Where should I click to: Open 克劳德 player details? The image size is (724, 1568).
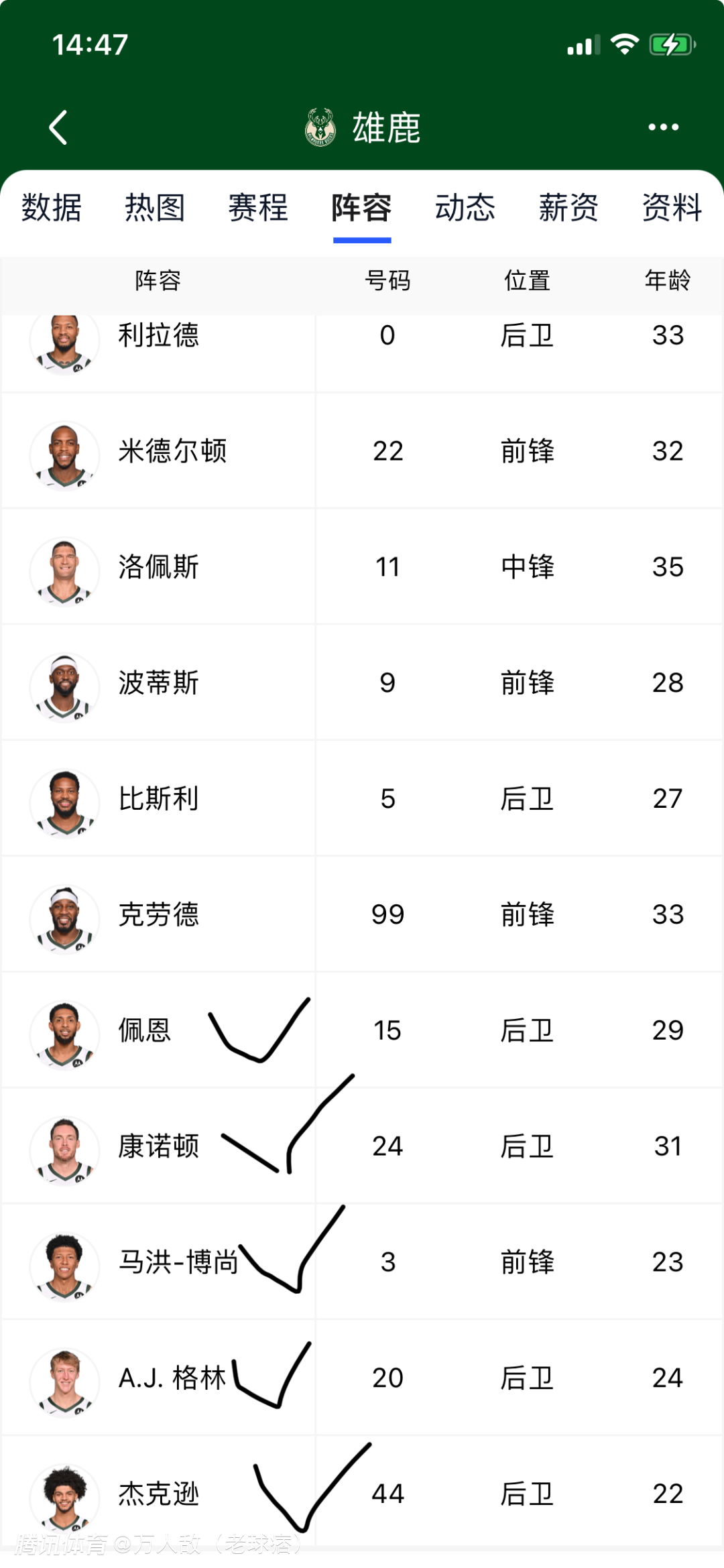click(159, 915)
